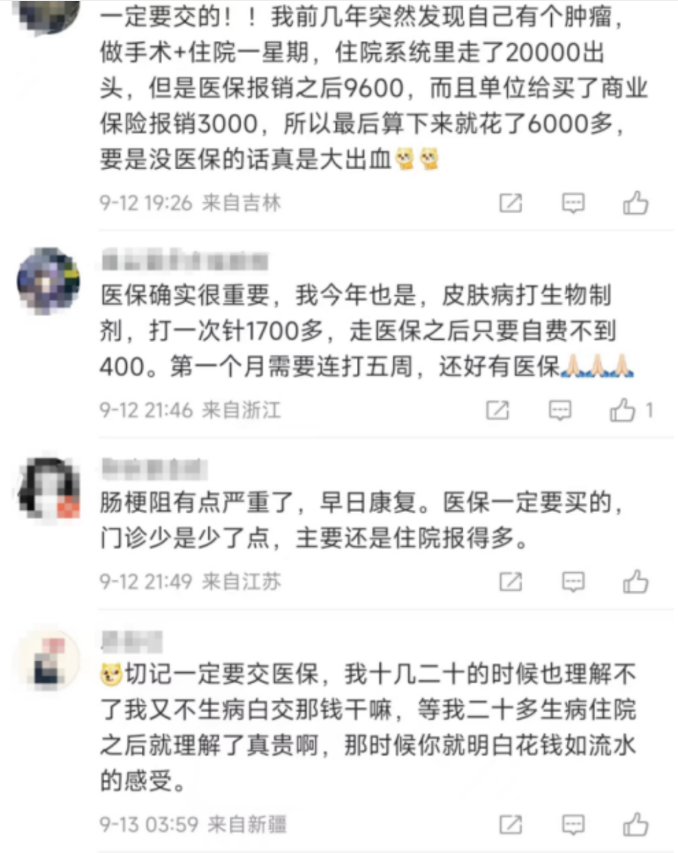Reply to the comment from 浙江
The width and height of the screenshot is (678, 853).
[561, 410]
